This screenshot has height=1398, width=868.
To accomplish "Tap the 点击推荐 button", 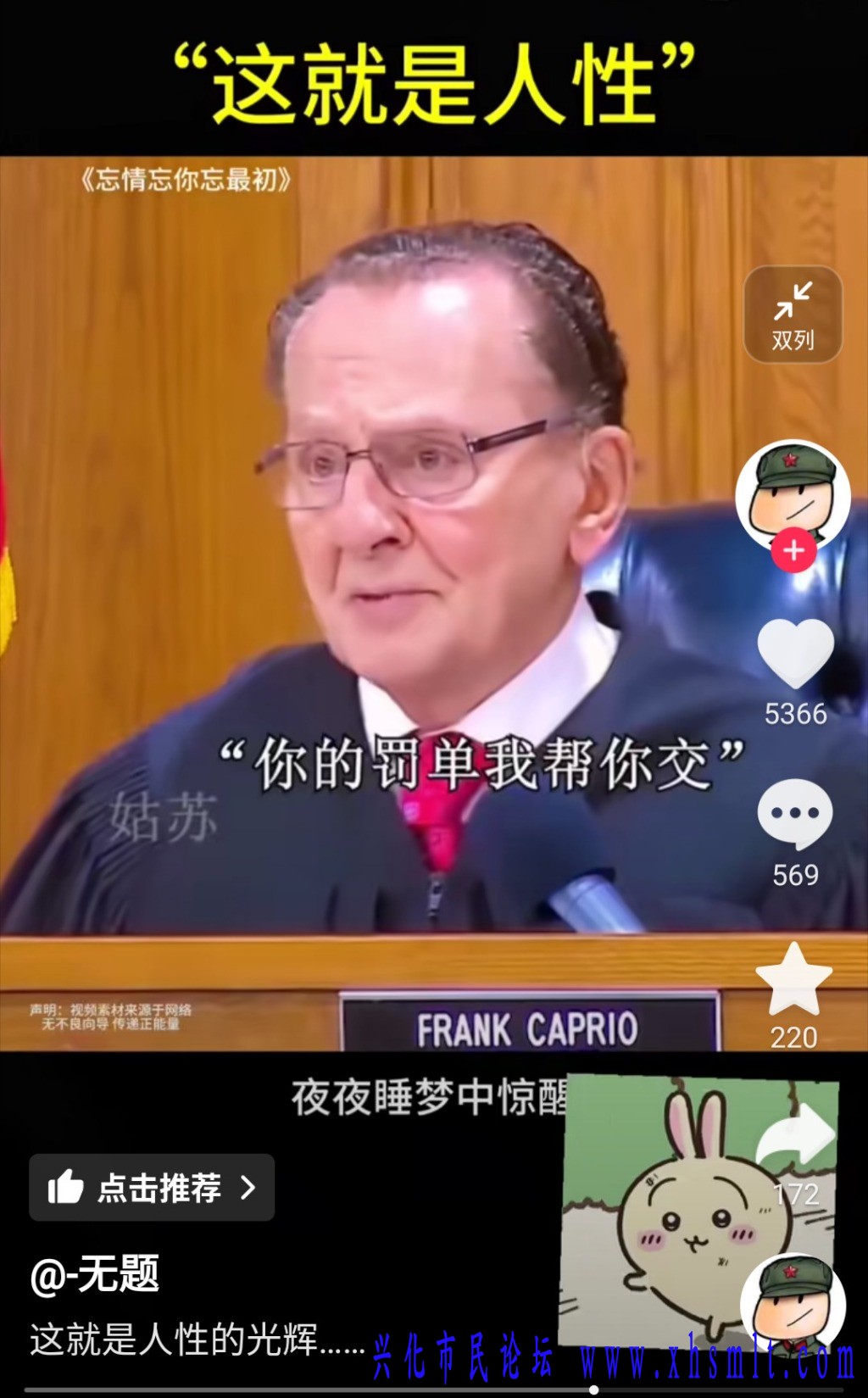I will tap(152, 1187).
